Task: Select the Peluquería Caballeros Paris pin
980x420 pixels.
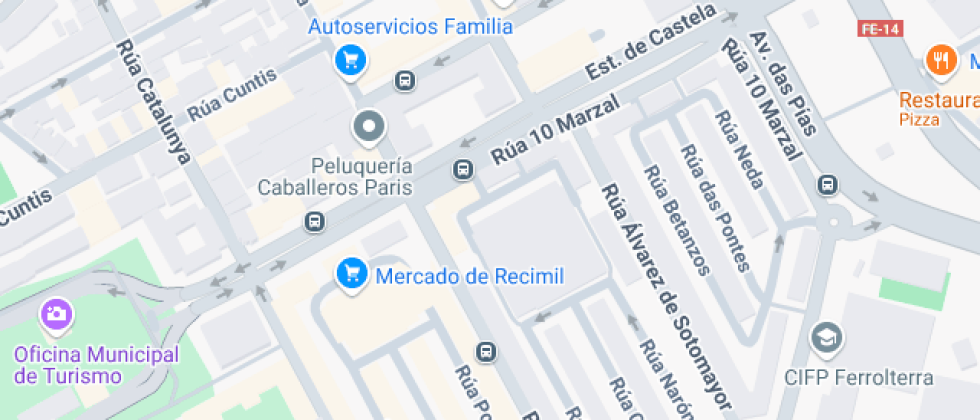Action: (369, 127)
